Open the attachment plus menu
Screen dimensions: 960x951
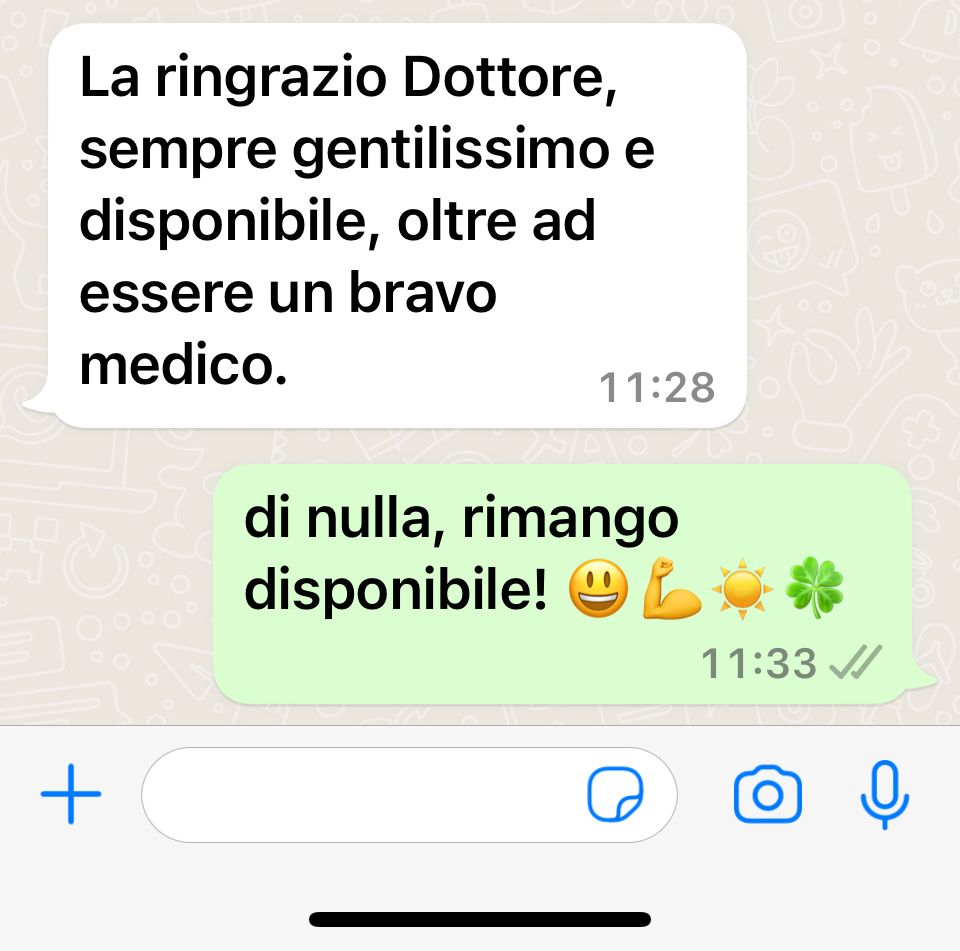tap(71, 795)
